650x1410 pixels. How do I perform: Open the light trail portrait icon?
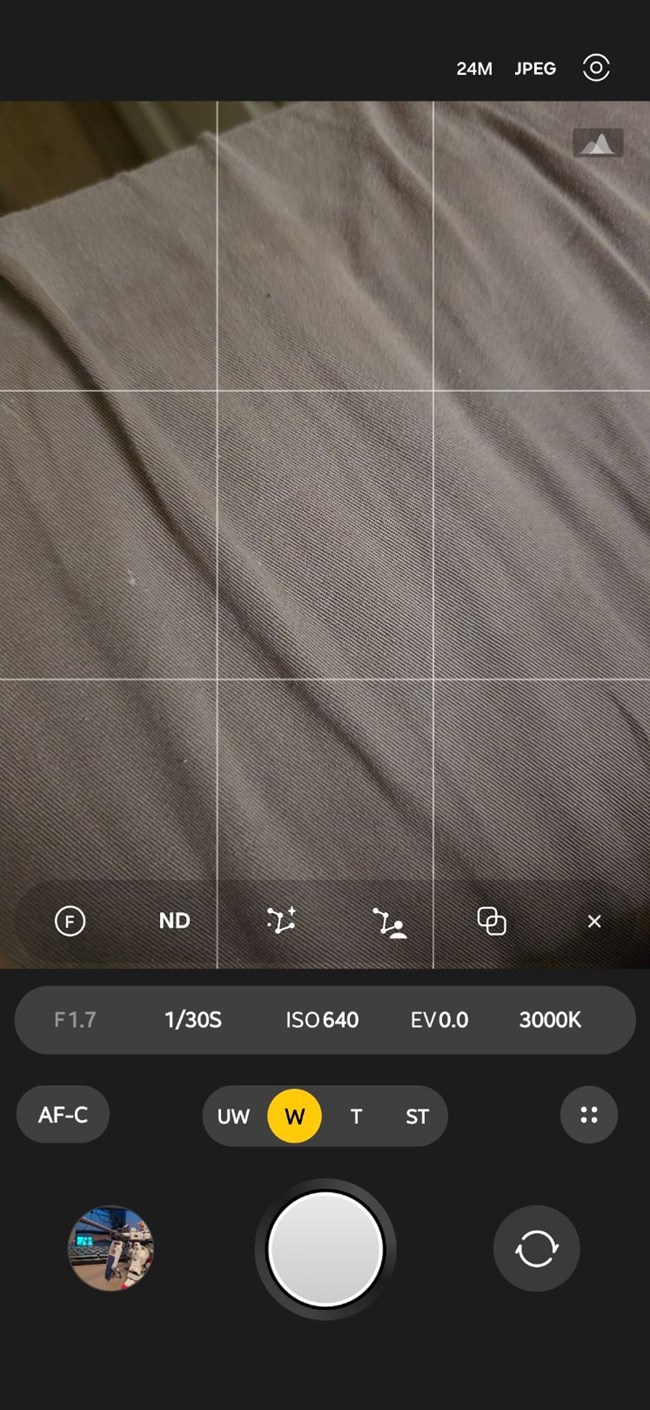click(x=390, y=922)
